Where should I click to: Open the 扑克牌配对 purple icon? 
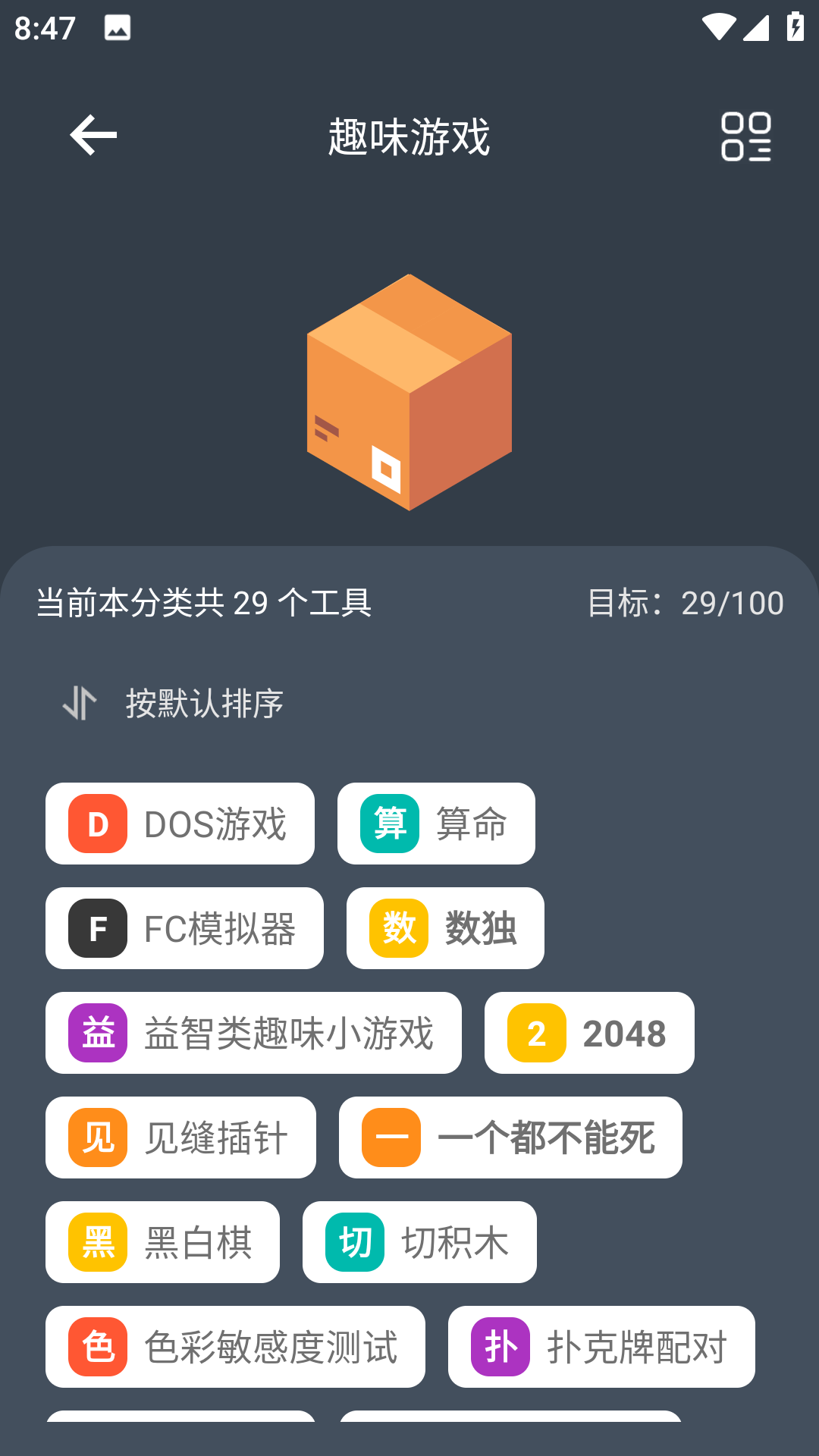pos(500,1348)
